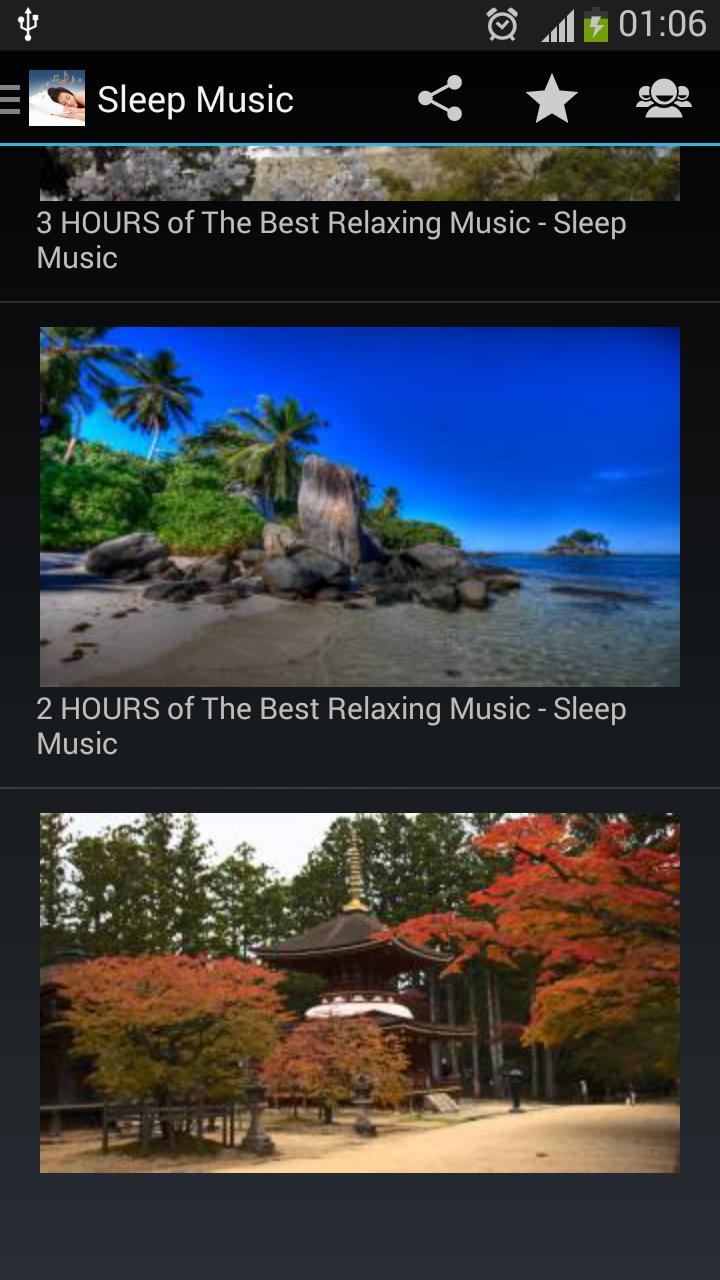Open the Sleep Music title header

pos(195,97)
